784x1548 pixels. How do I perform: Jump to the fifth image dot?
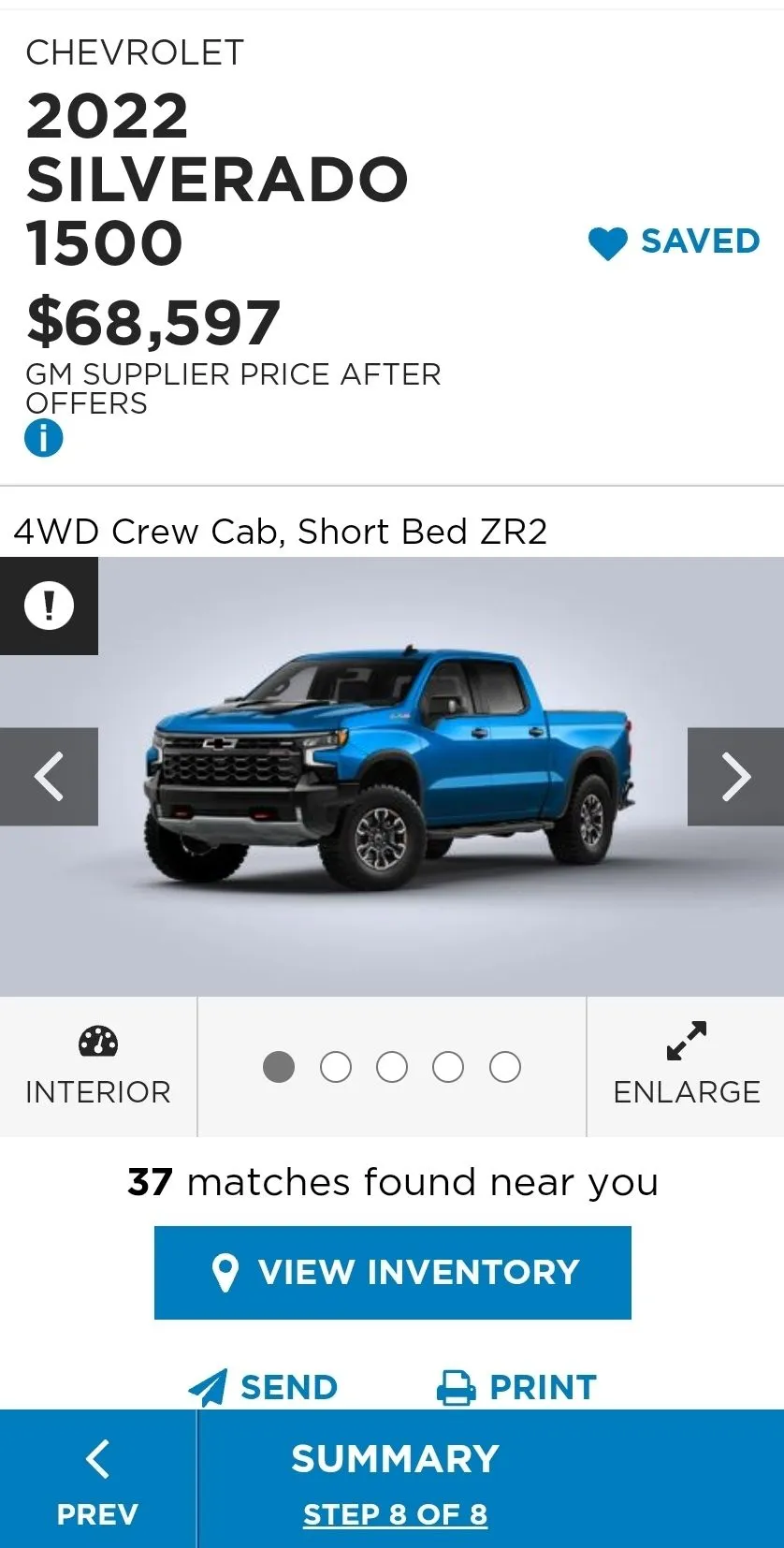pos(505,1067)
